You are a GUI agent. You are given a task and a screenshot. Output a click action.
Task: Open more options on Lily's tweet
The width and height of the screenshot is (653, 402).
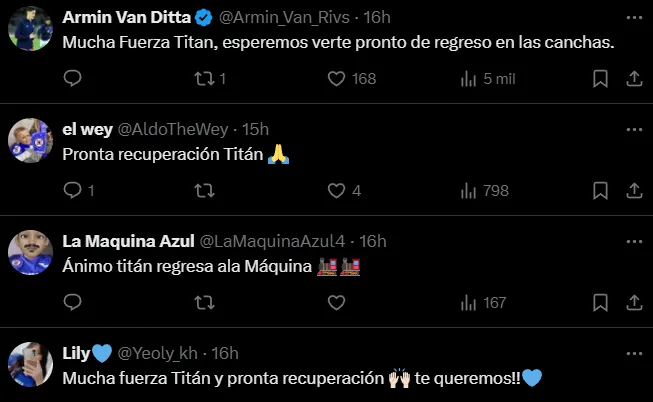tap(633, 352)
